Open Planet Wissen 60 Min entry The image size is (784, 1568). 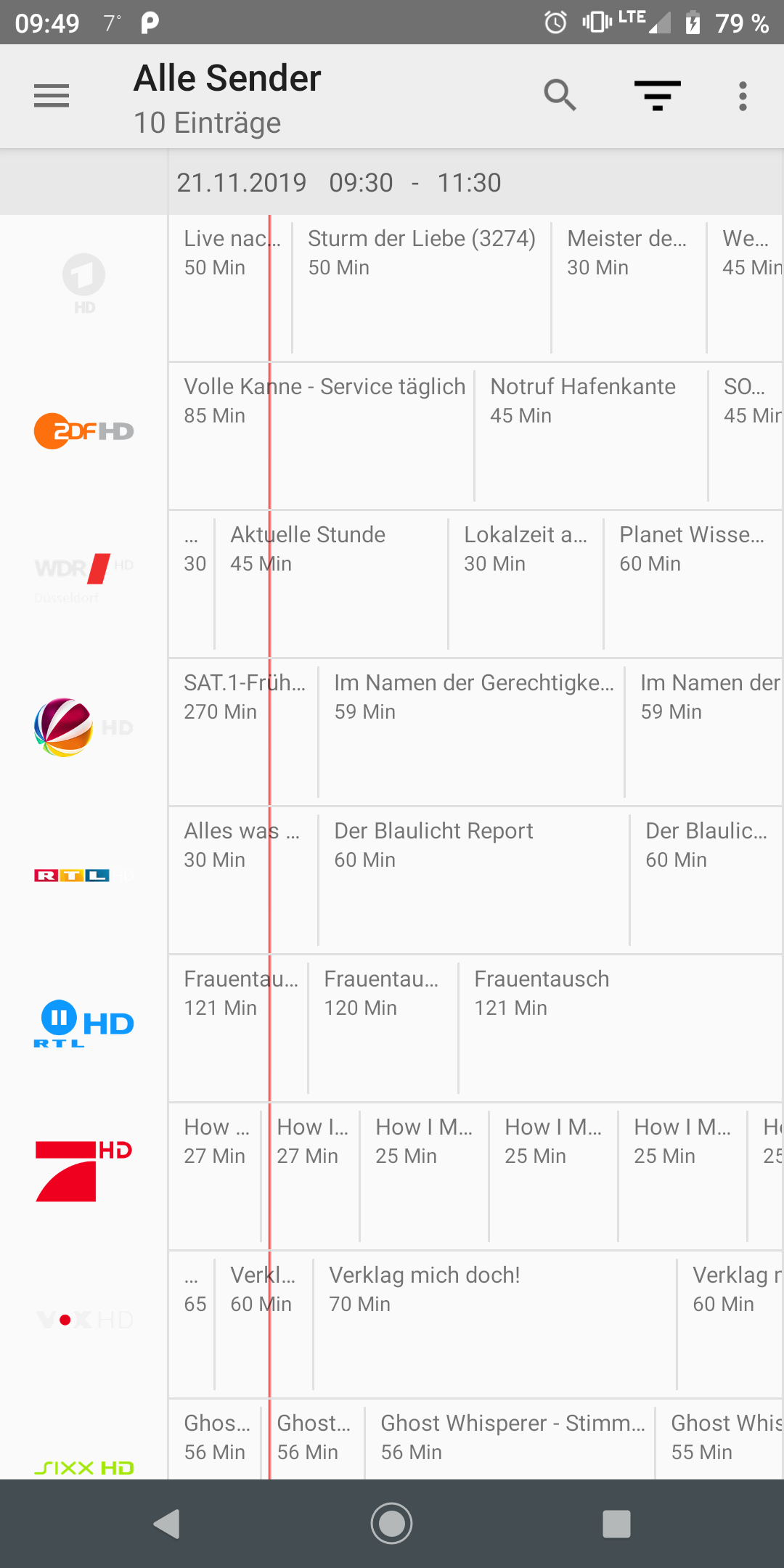(693, 584)
